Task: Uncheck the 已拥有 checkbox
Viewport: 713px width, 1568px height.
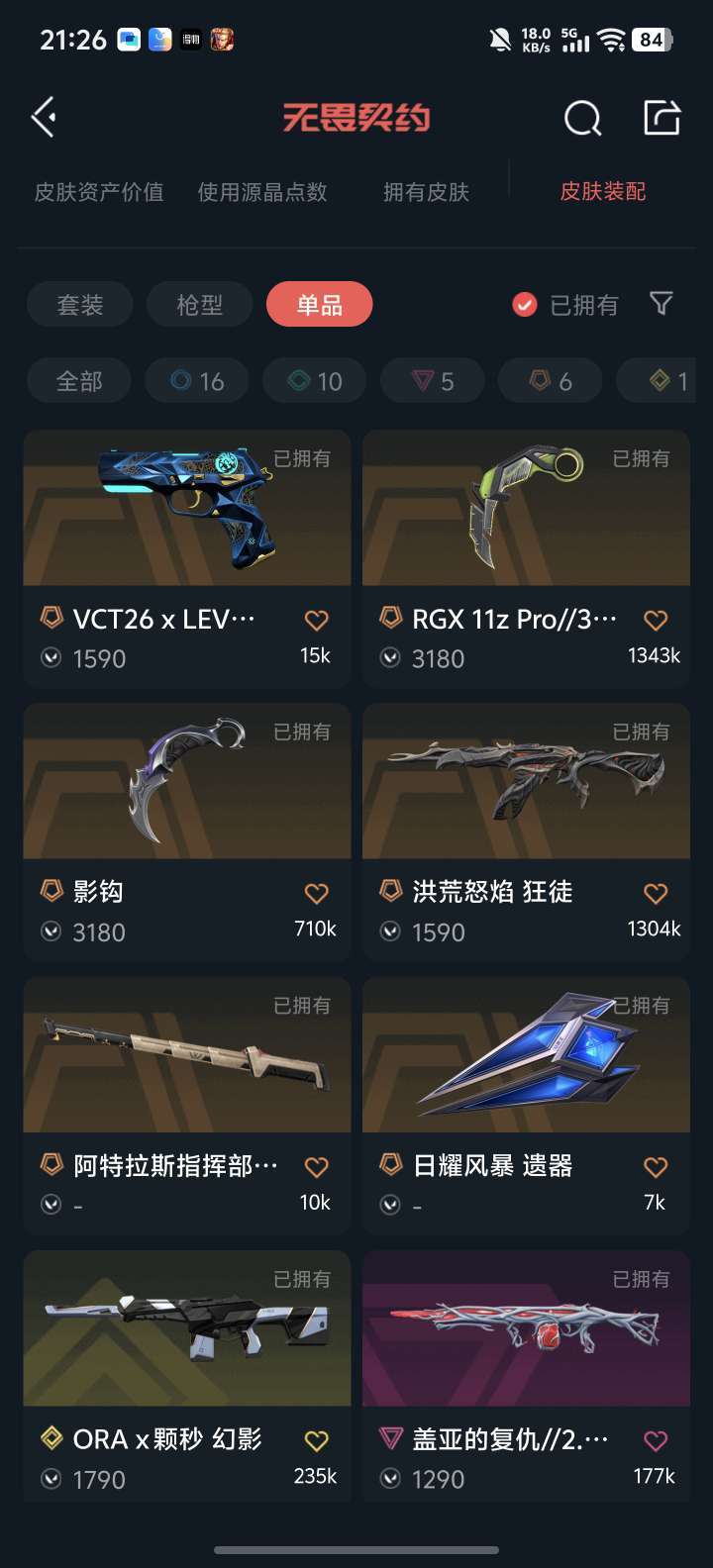Action: [x=525, y=305]
